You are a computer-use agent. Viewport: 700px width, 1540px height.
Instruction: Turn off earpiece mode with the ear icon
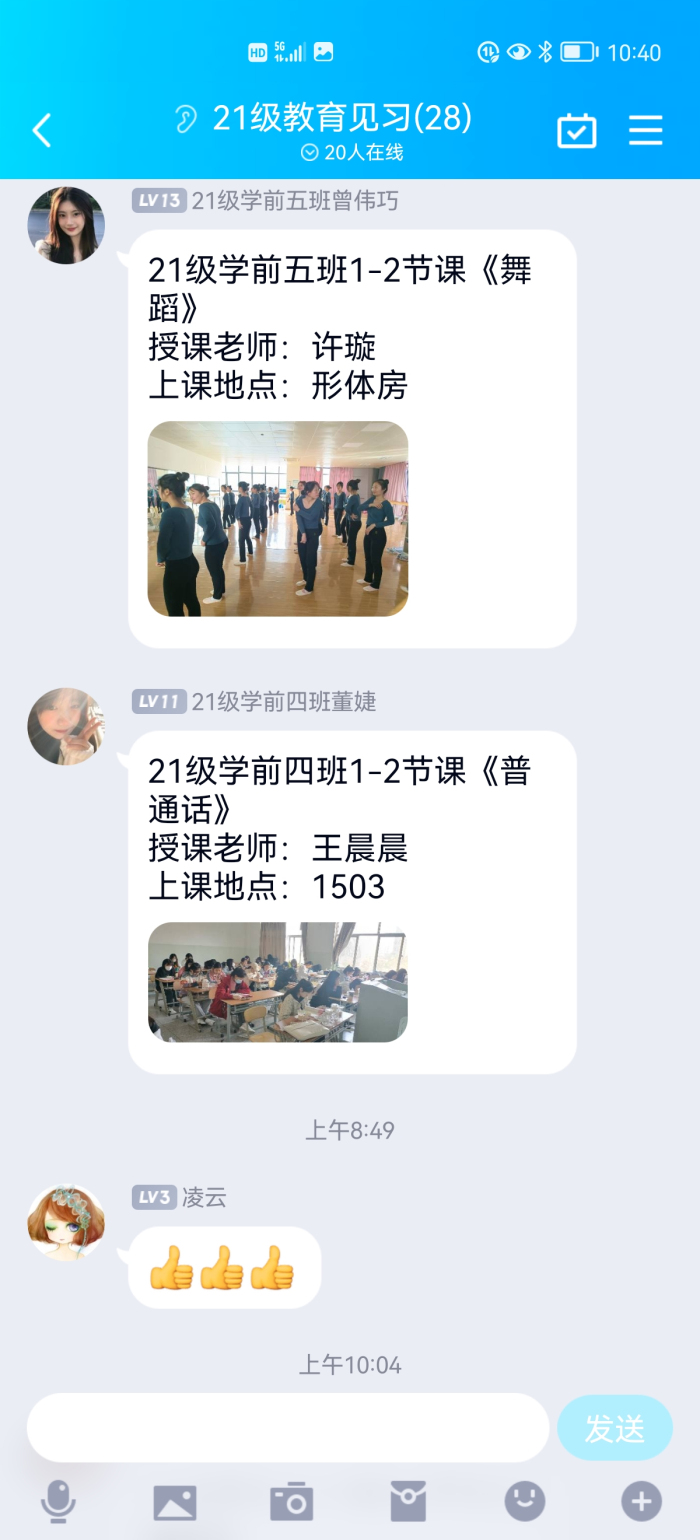pyautogui.click(x=186, y=120)
